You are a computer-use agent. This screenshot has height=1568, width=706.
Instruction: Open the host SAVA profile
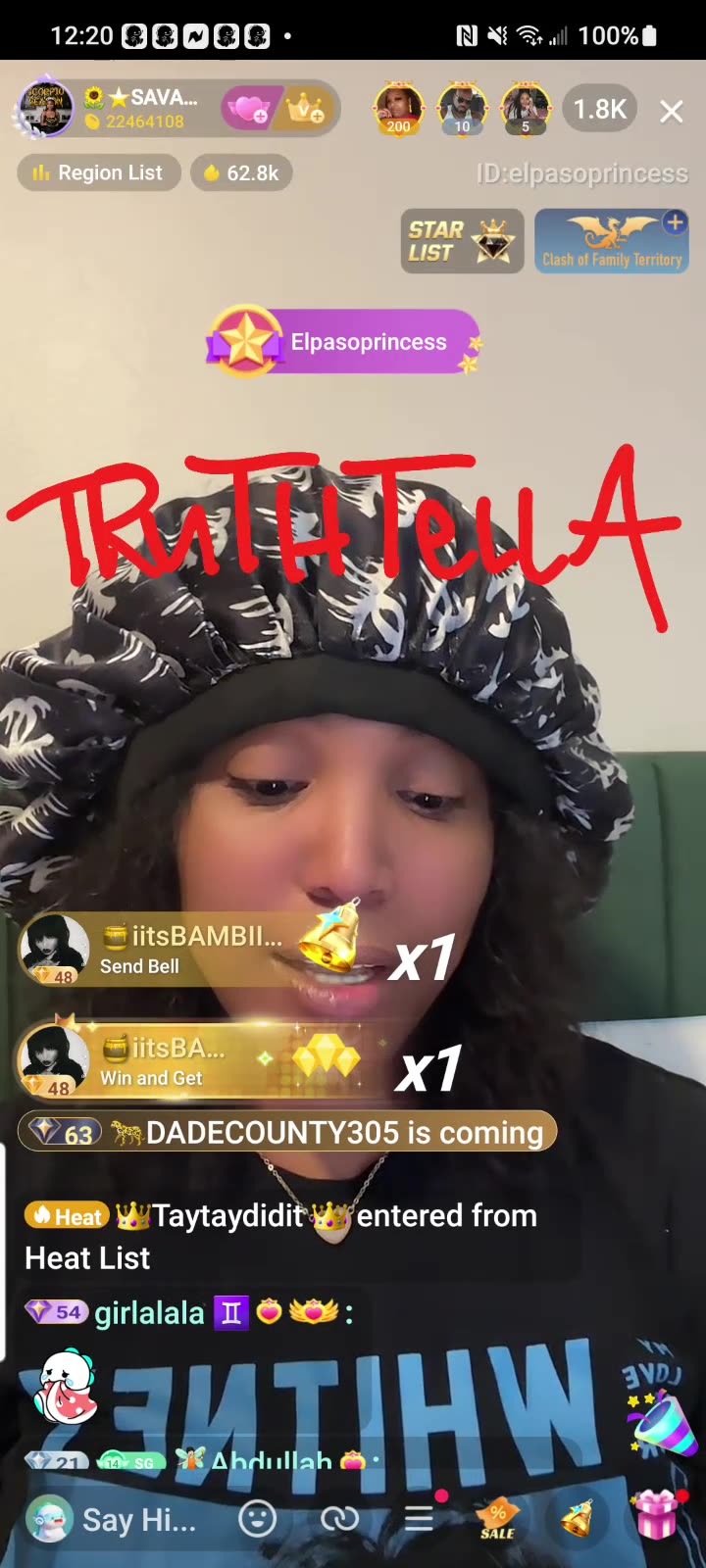pyautogui.click(x=46, y=109)
